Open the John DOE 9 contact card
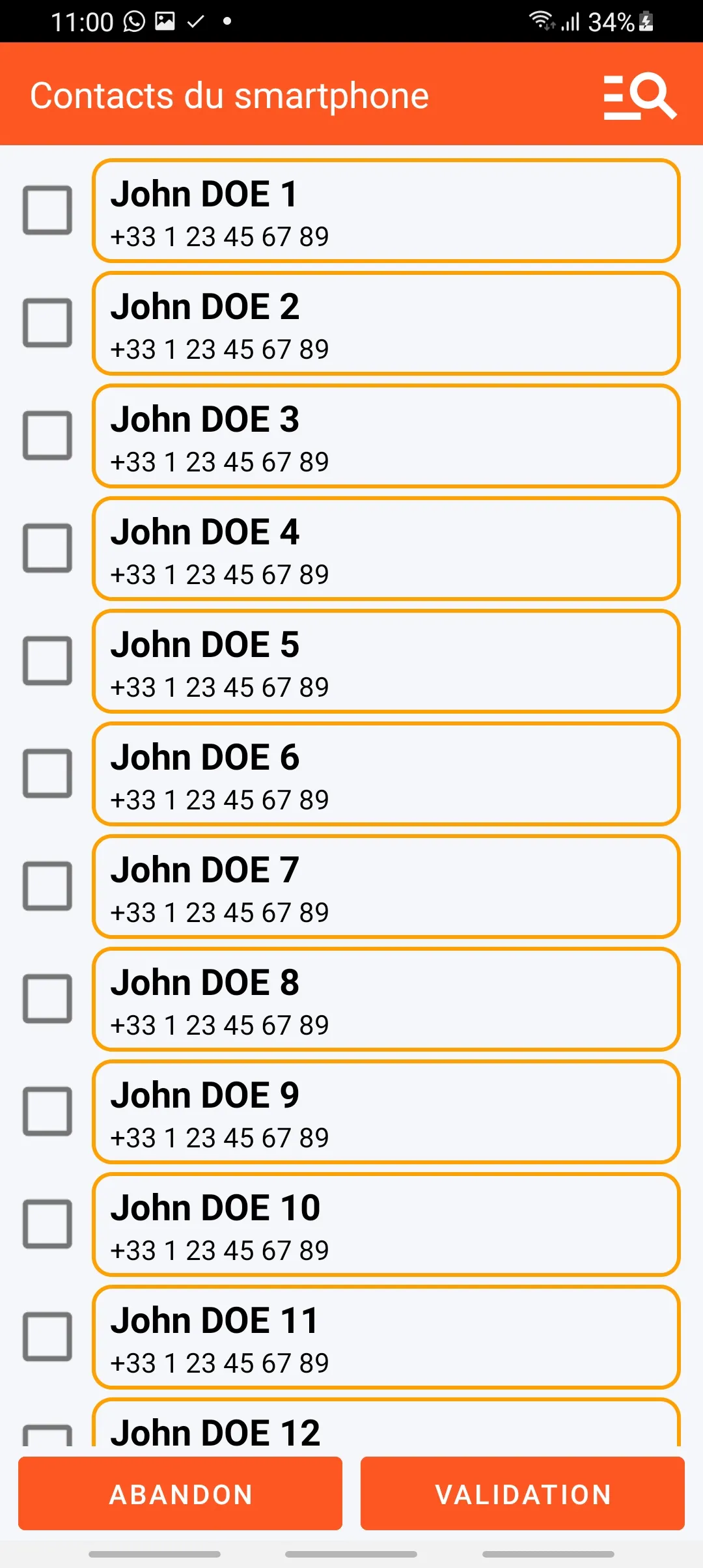 (x=386, y=1112)
